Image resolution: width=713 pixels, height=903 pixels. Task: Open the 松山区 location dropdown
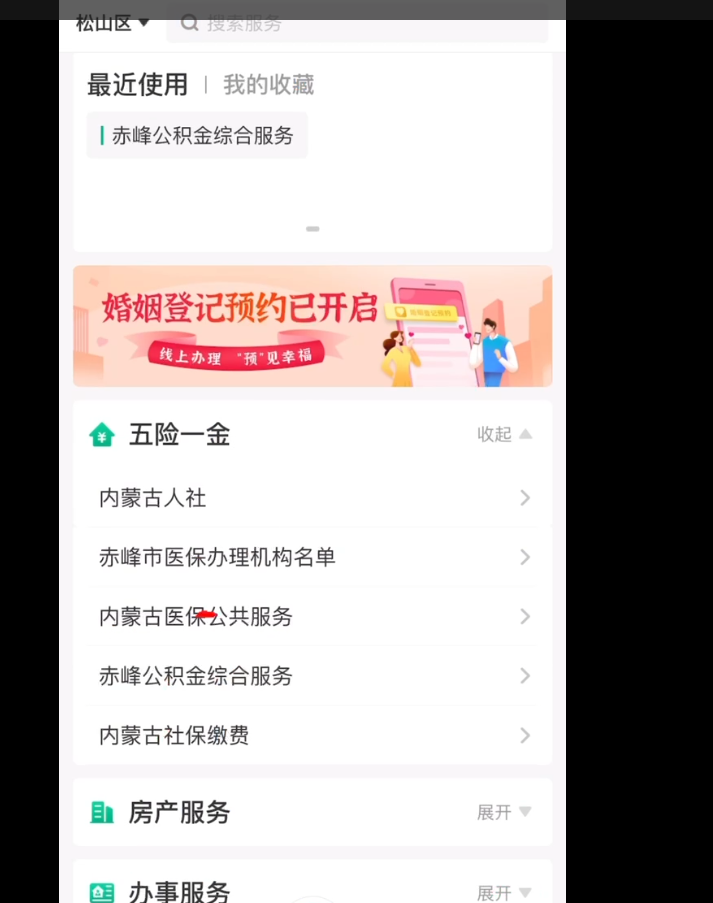(x=112, y=23)
